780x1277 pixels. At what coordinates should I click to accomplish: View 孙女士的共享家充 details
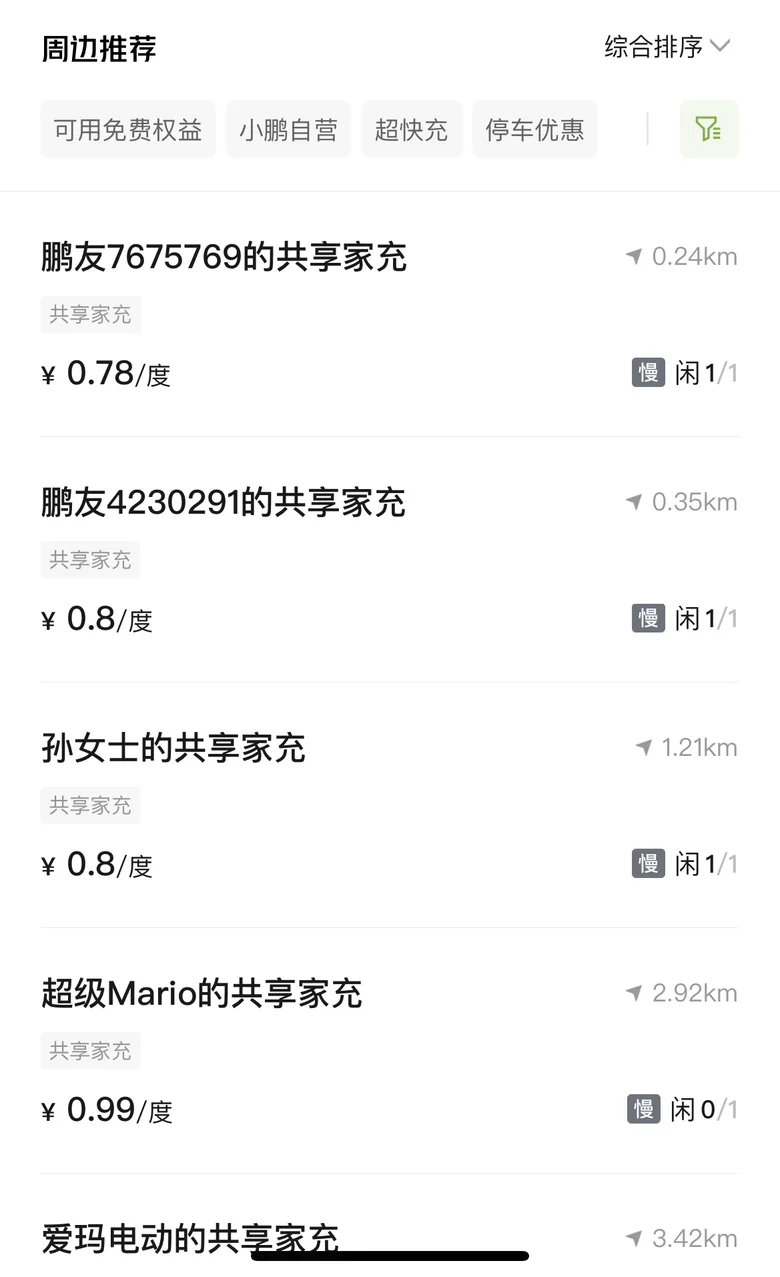point(390,805)
